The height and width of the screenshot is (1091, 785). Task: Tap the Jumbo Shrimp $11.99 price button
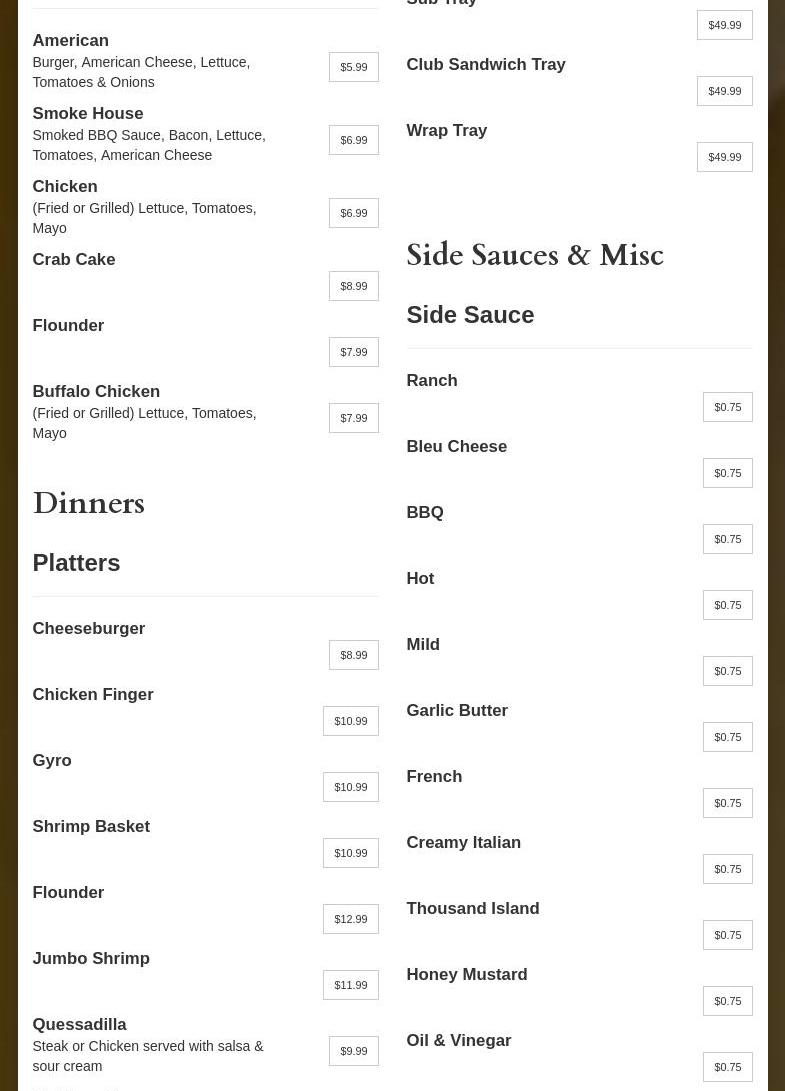pyautogui.click(x=350, y=985)
